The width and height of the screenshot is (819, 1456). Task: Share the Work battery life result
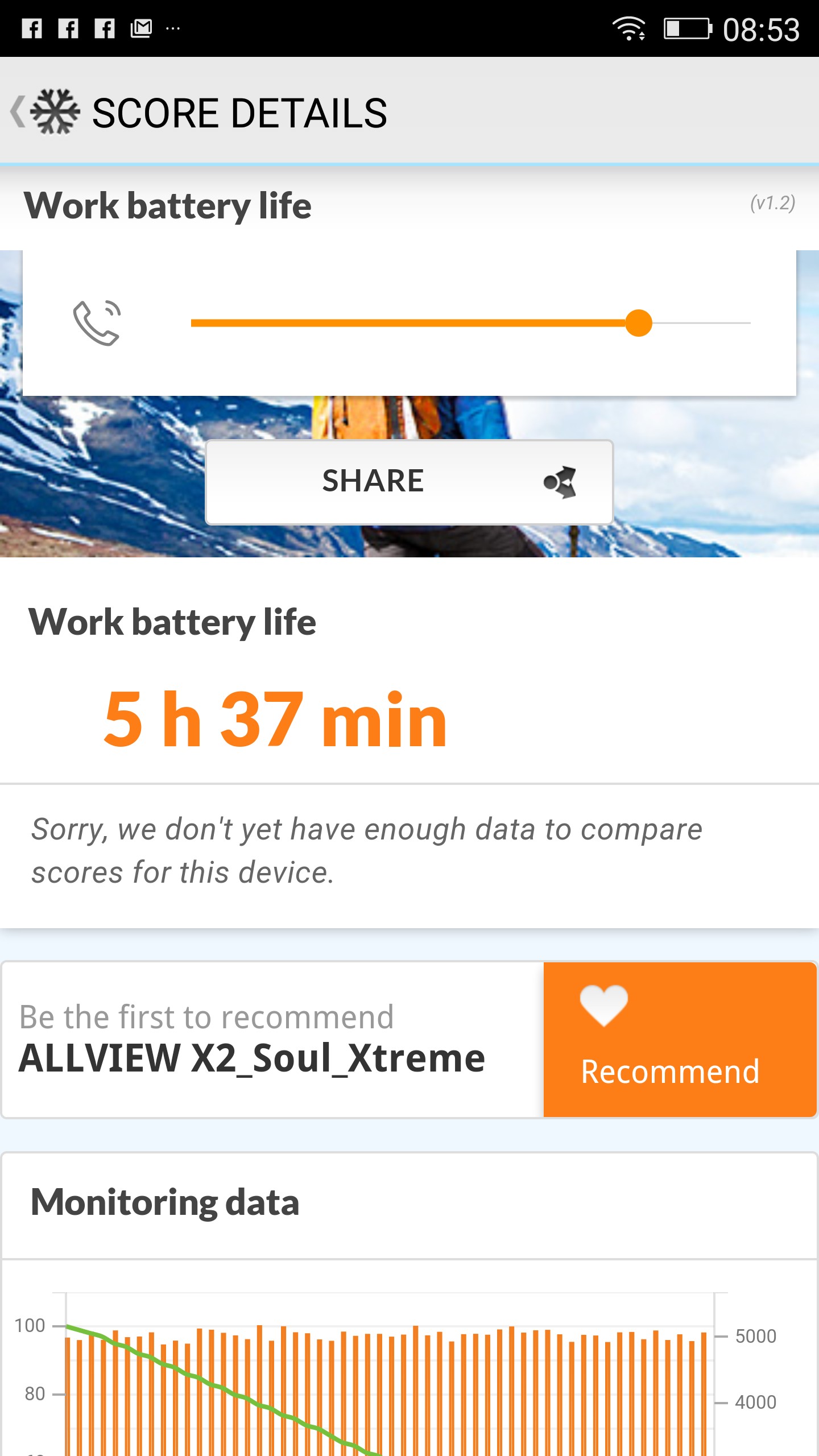point(409,482)
